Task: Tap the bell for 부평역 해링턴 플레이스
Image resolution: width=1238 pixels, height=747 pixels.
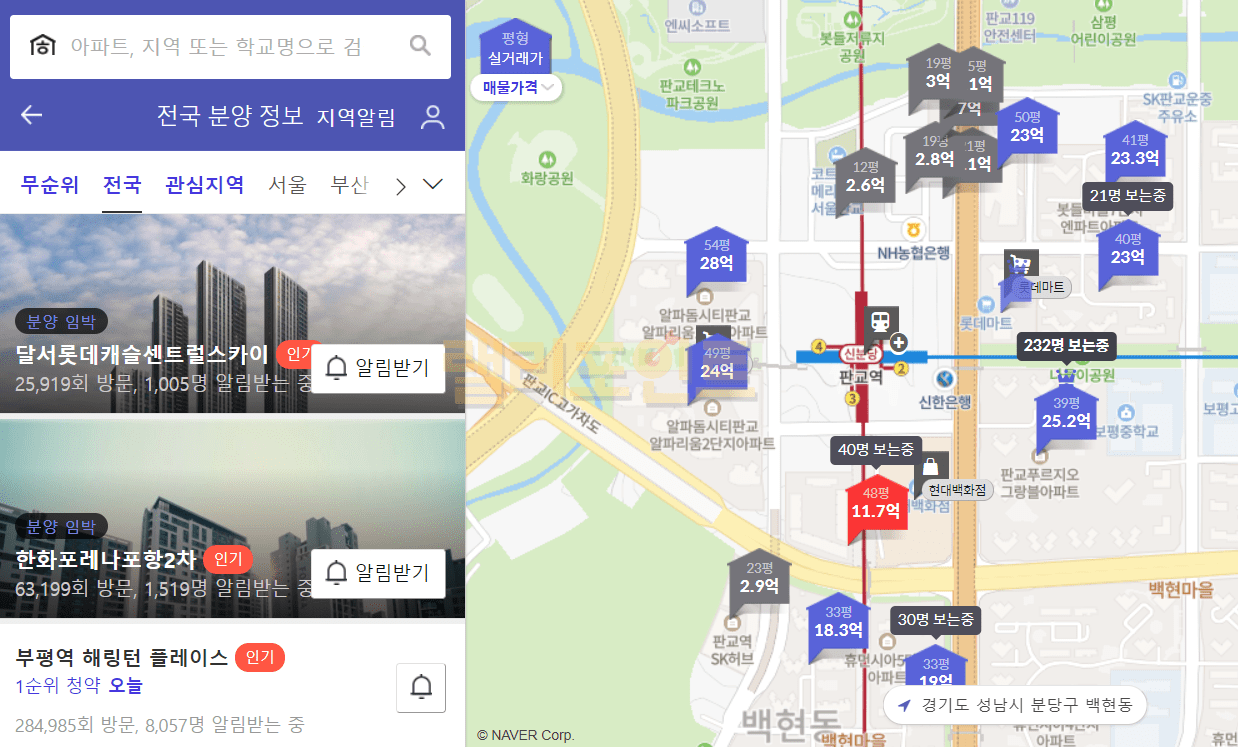Action: [x=421, y=687]
